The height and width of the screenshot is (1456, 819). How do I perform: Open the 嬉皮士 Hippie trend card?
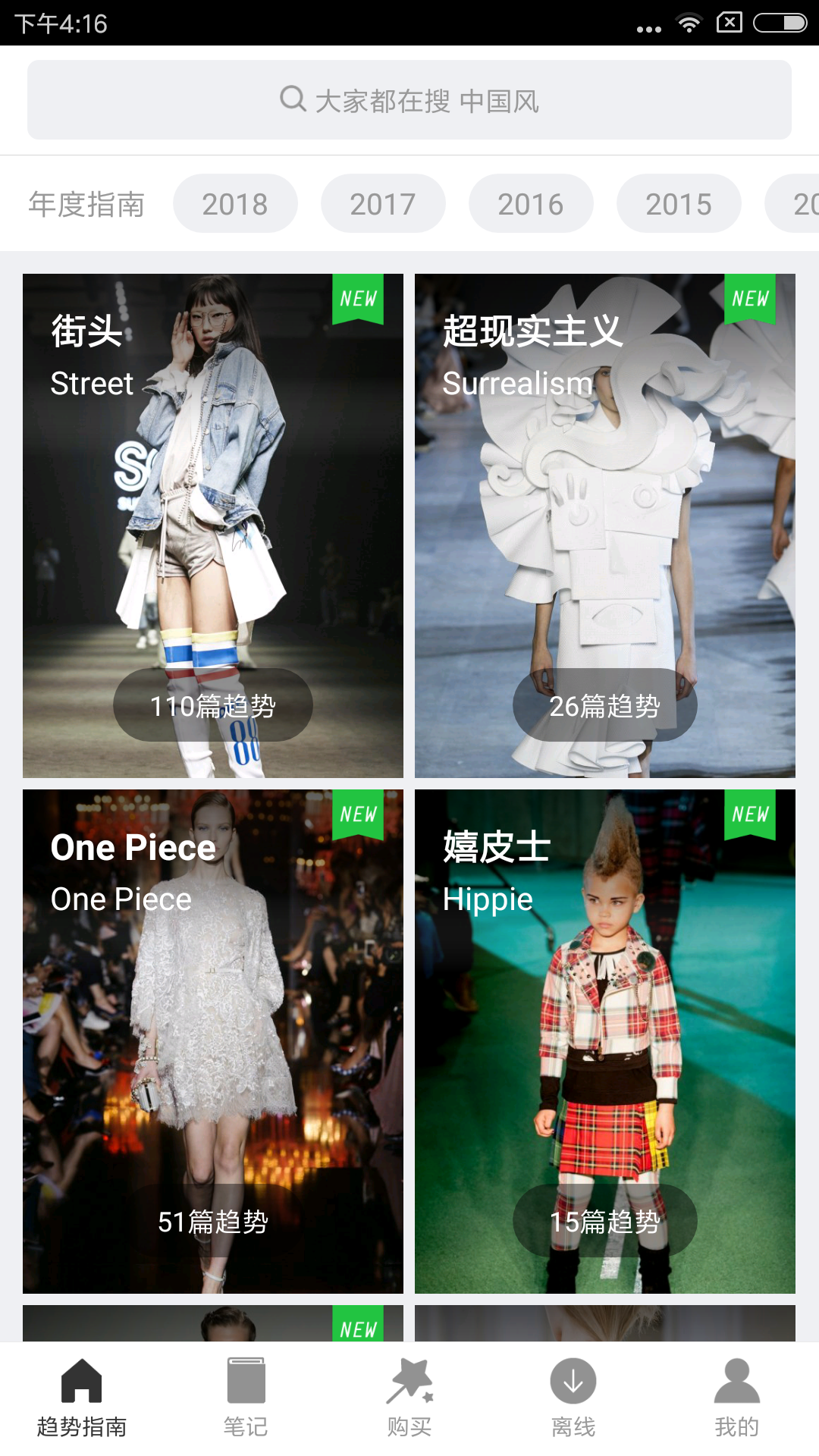pyautogui.click(x=605, y=1041)
